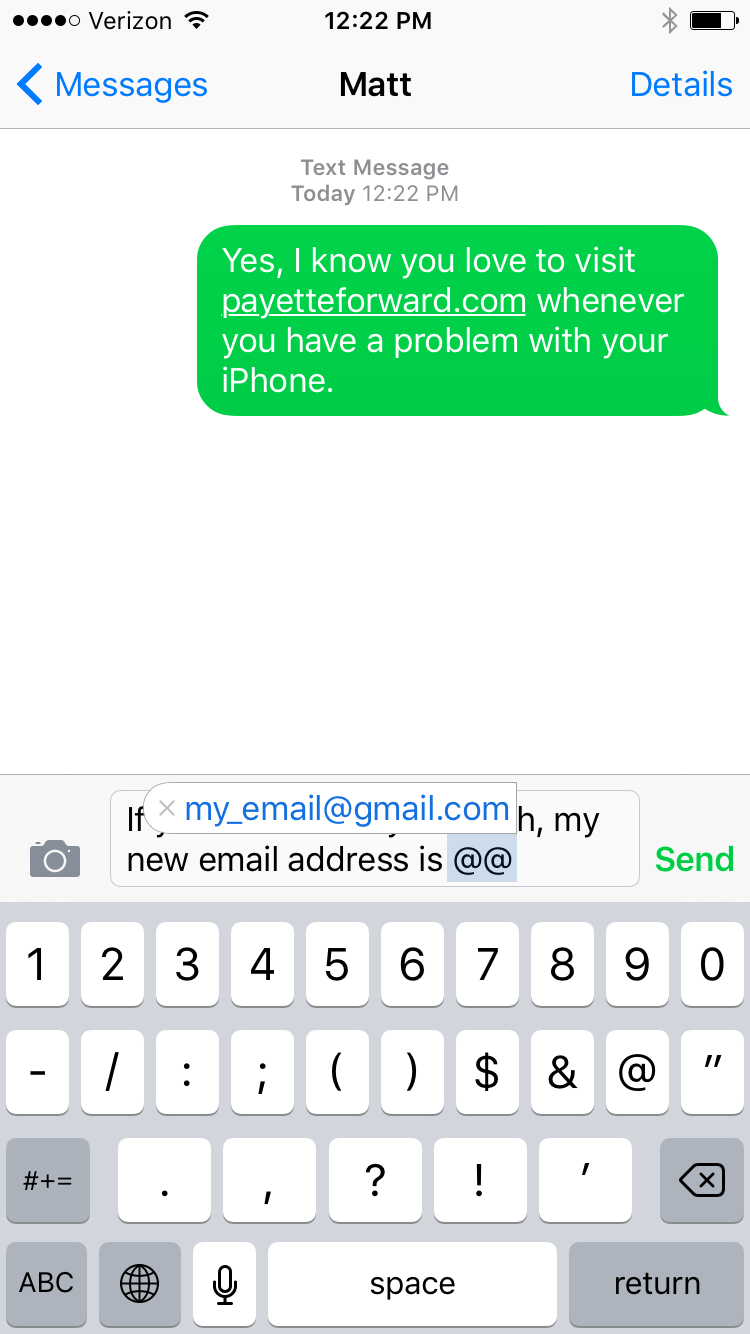Switch keyboard to ABC letters

pos(47,1284)
